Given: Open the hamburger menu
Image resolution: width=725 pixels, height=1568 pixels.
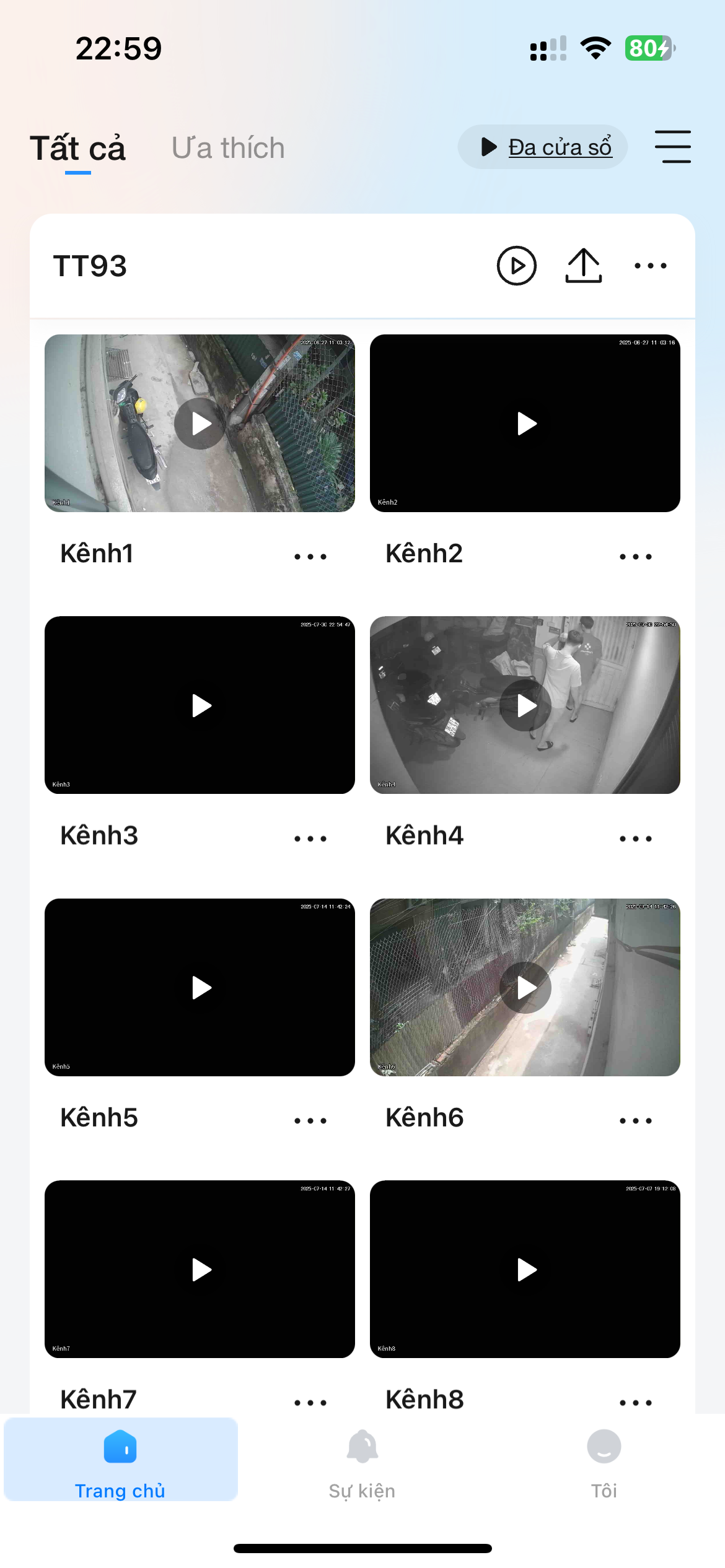Looking at the screenshot, I should (x=673, y=147).
